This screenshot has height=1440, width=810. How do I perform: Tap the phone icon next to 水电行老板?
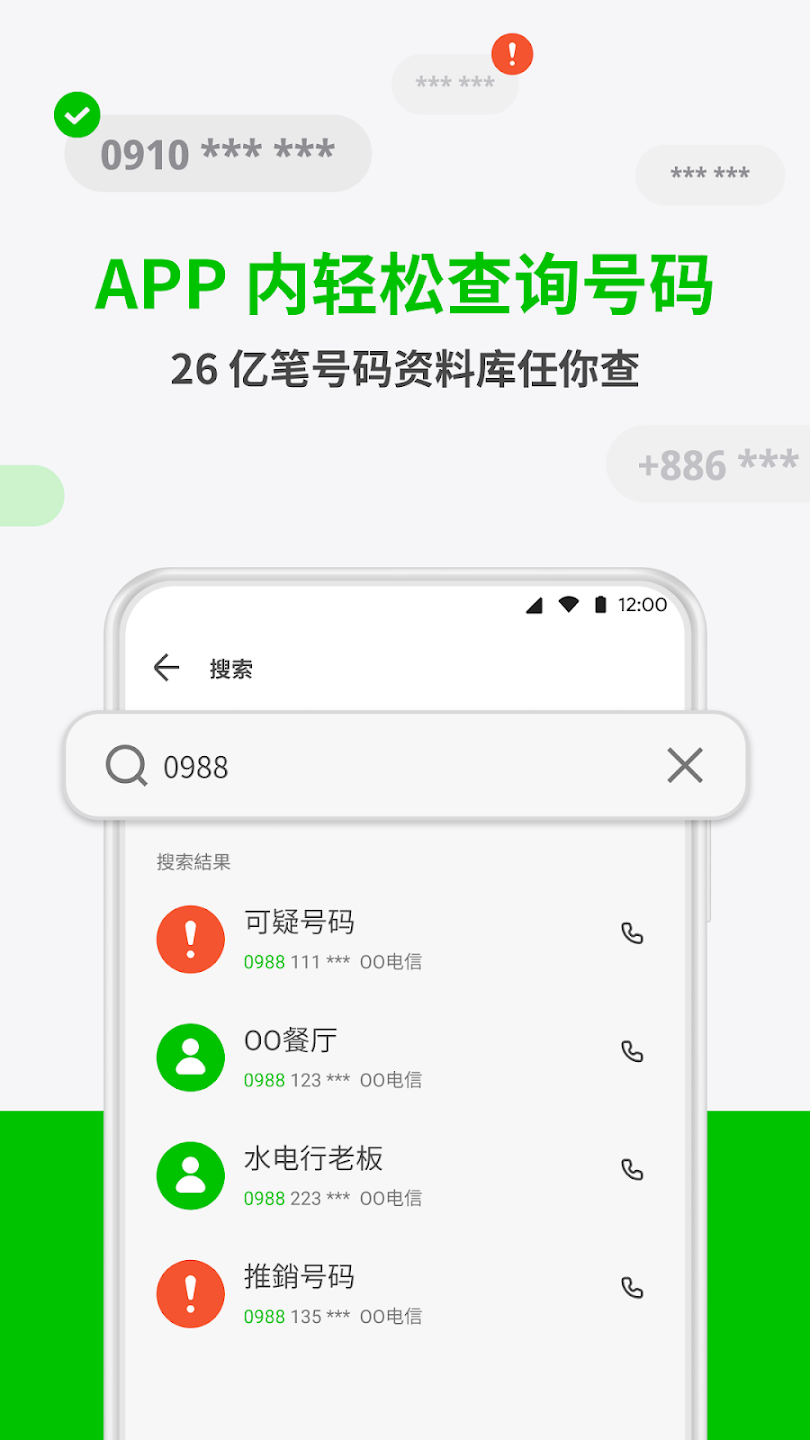point(633,1170)
